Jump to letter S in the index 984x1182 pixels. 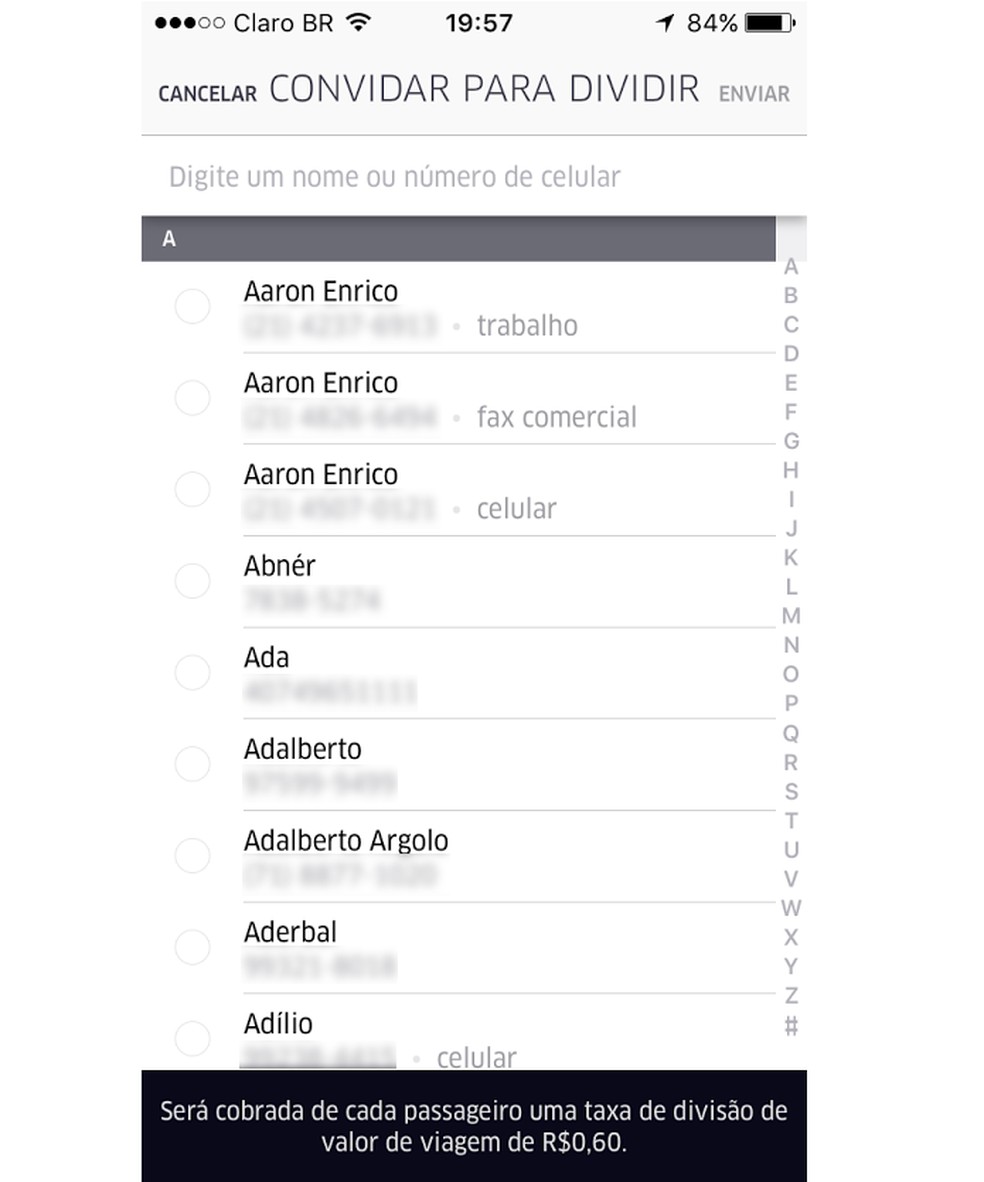791,792
